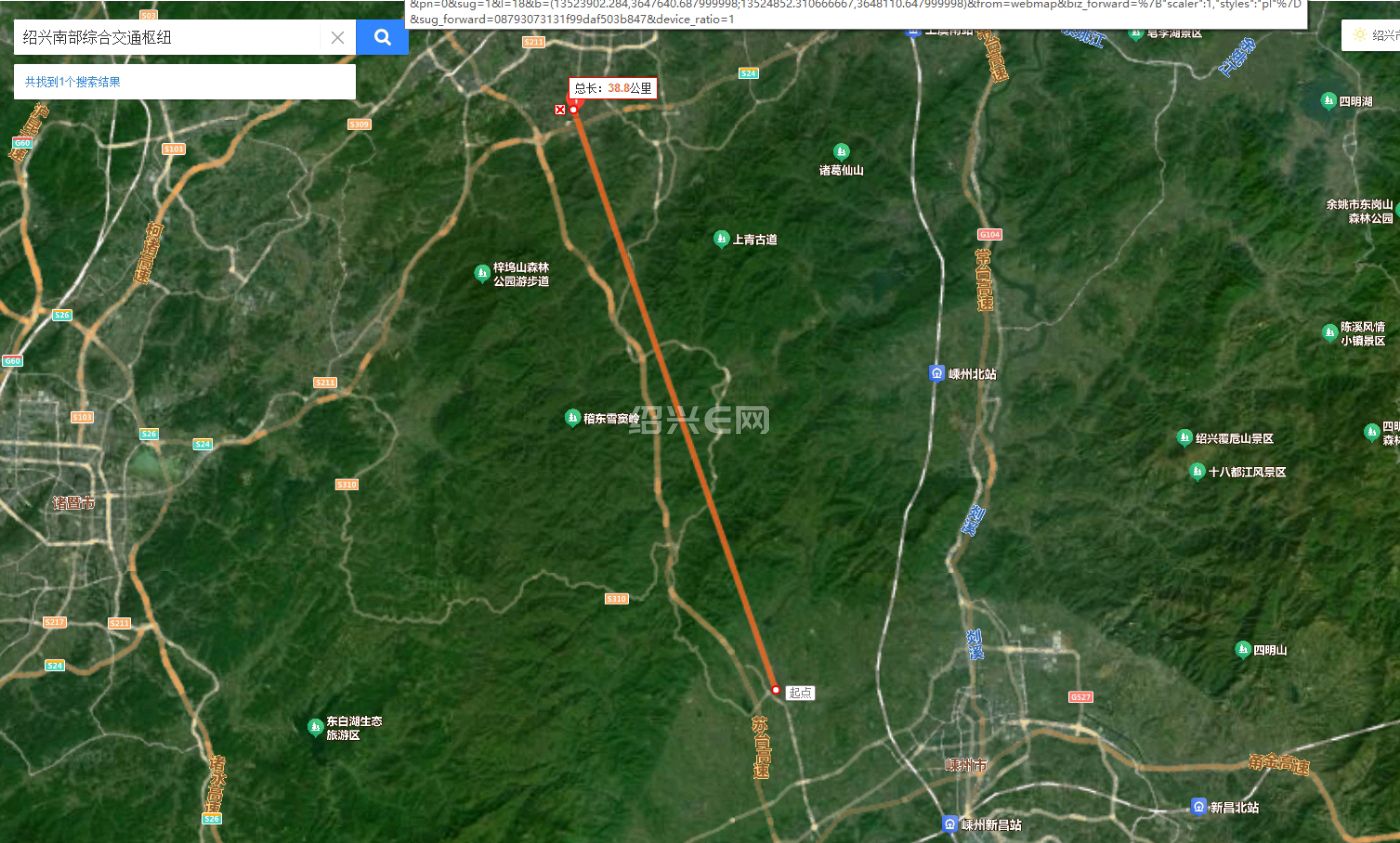Open the 共找到1个搜索结果 link

73,82
